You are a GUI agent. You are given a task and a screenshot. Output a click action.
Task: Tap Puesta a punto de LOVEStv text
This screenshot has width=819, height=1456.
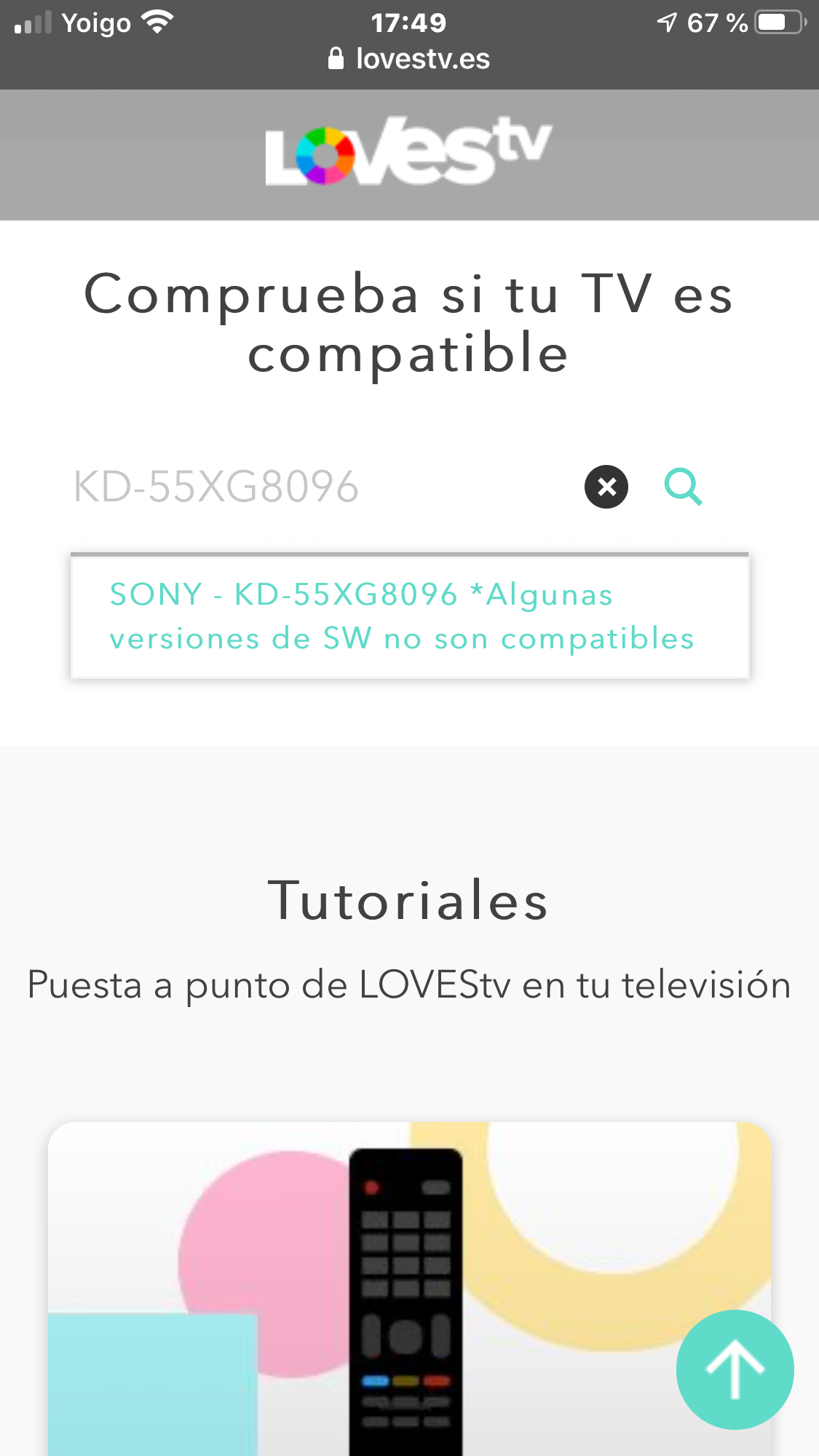pos(409,987)
